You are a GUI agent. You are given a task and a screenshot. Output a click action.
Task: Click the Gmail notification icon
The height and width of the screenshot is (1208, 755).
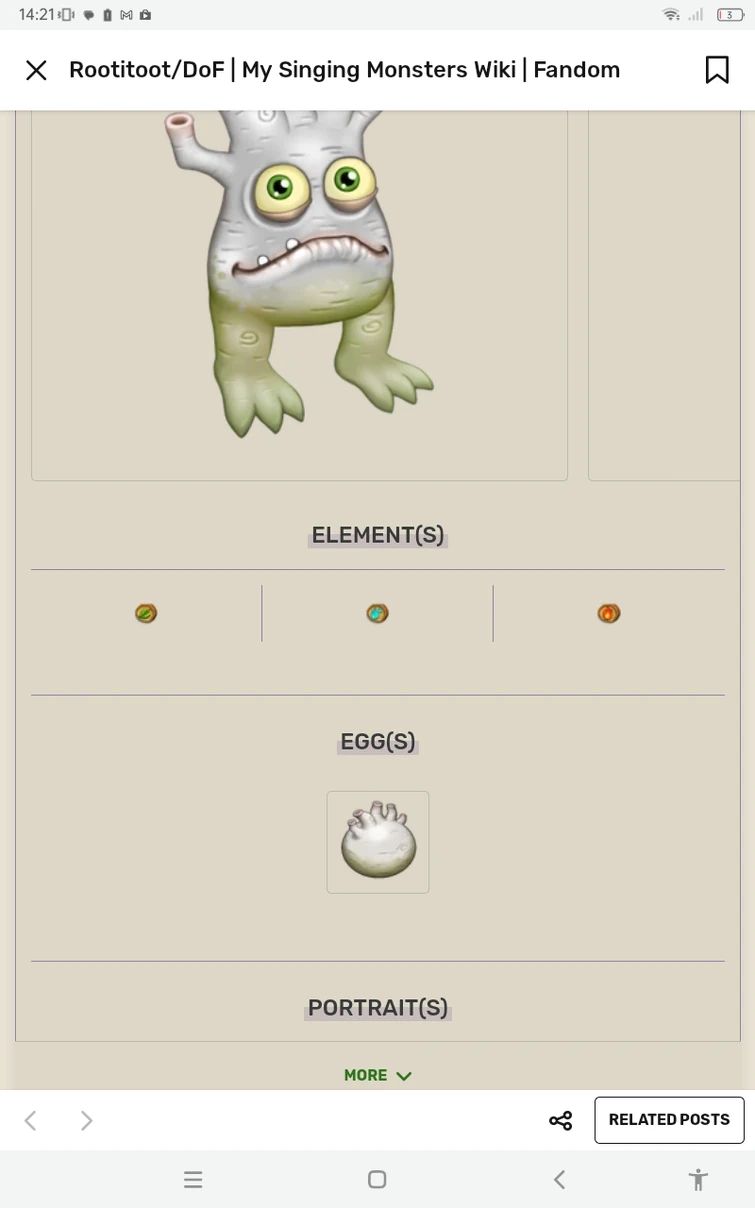coord(124,14)
